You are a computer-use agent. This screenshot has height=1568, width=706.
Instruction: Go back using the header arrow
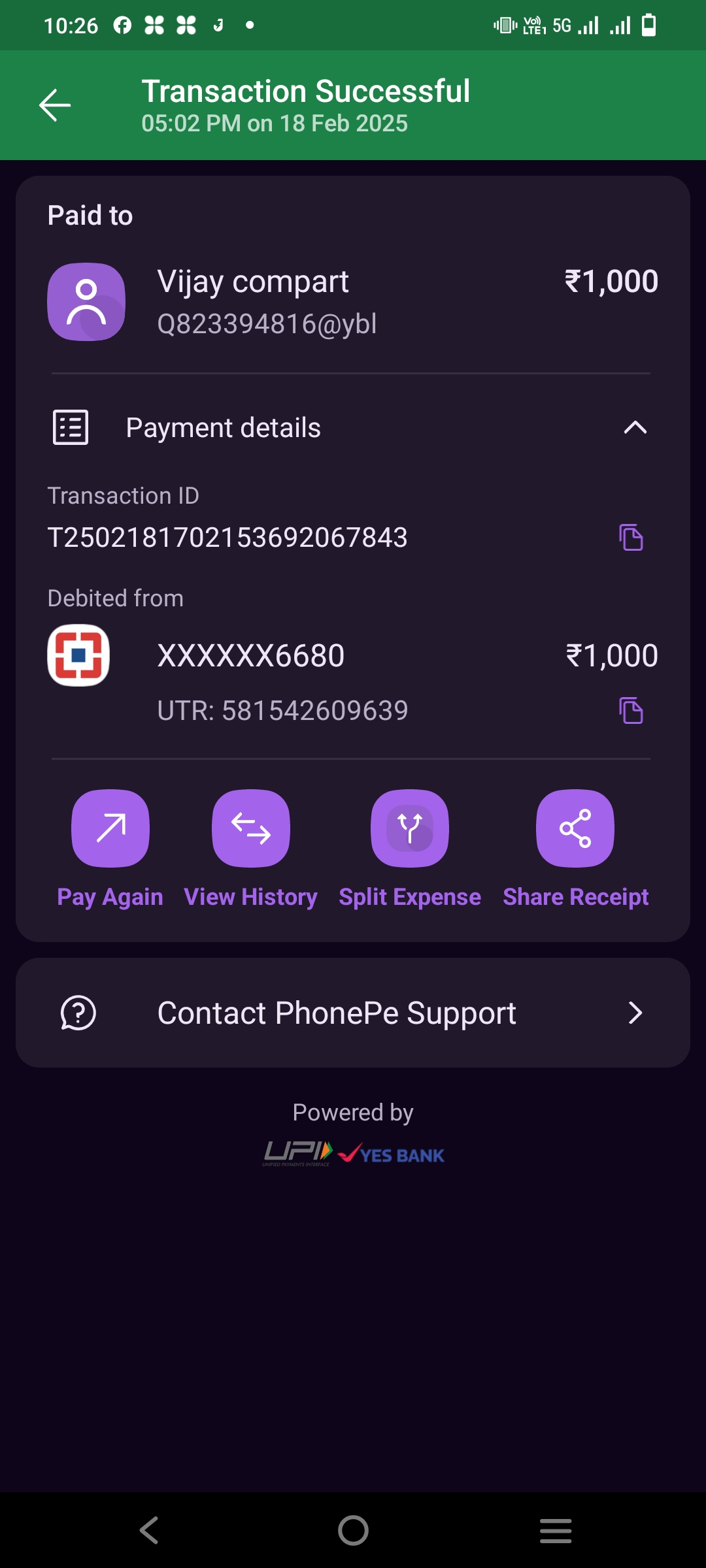click(55, 105)
